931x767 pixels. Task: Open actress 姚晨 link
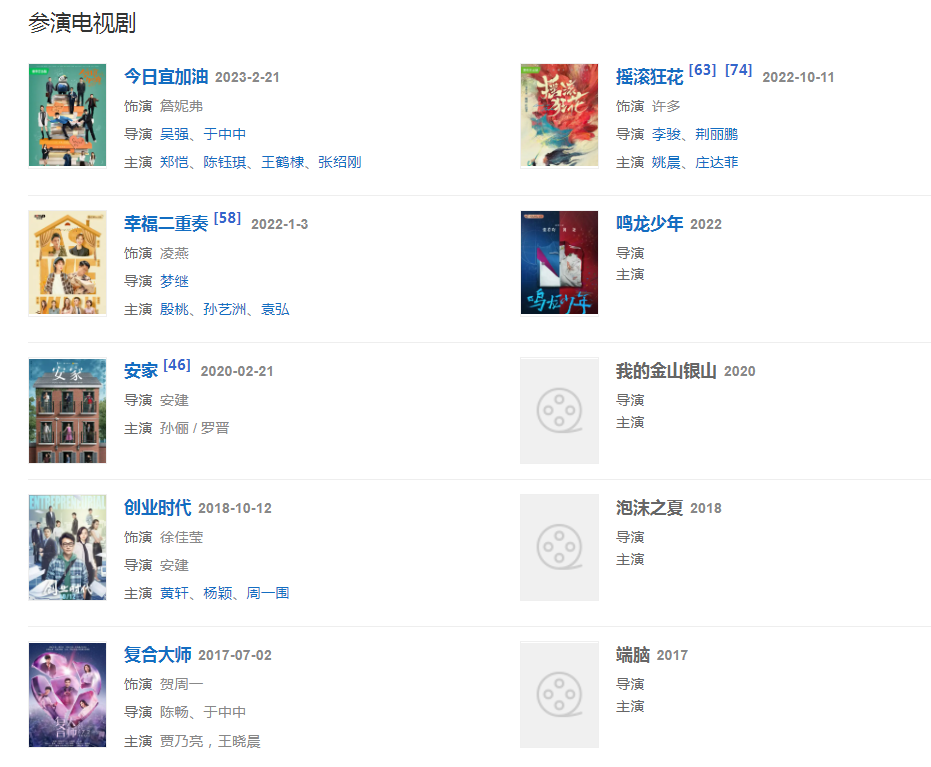(x=666, y=162)
